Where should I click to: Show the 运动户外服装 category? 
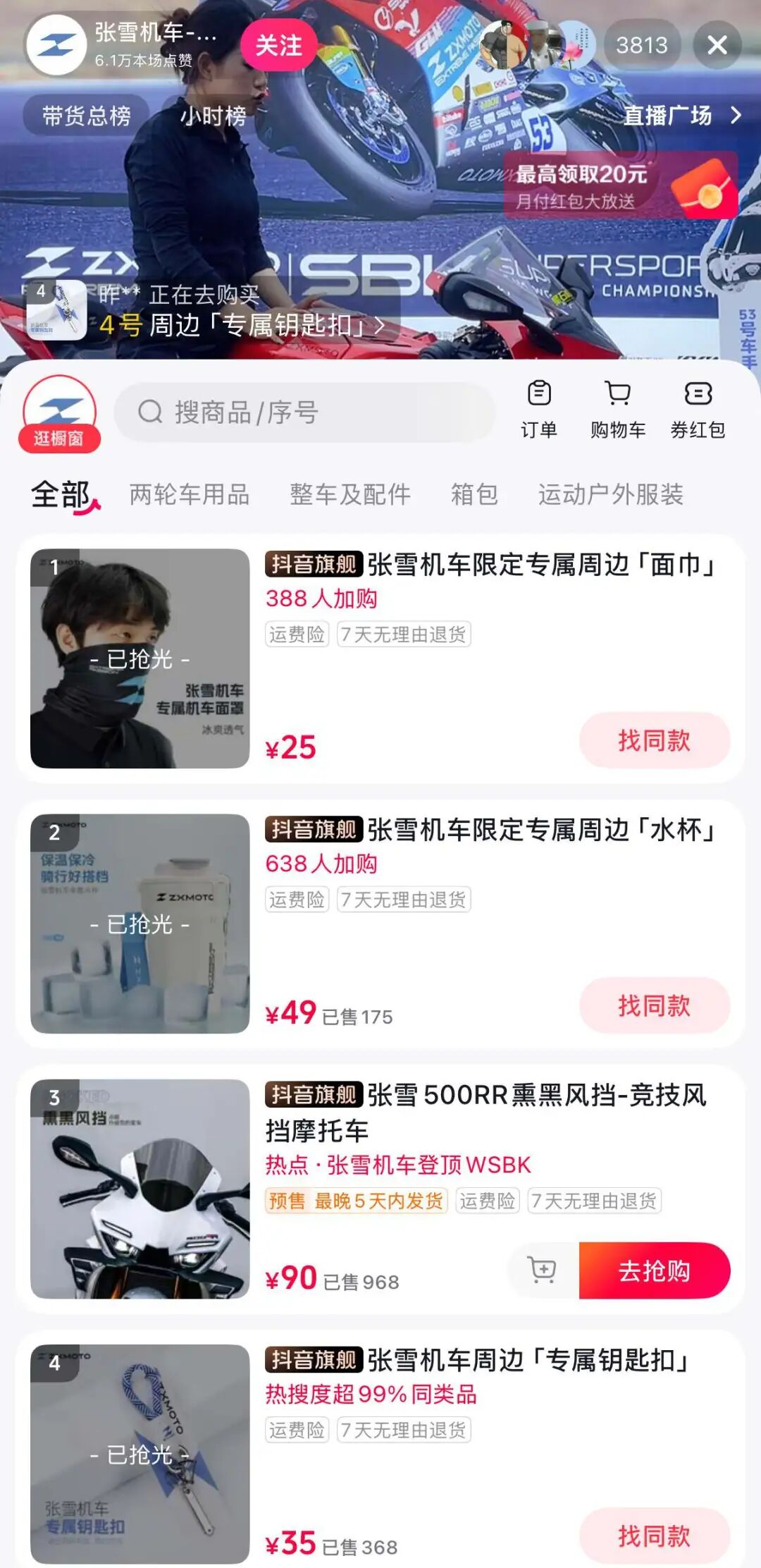pyautogui.click(x=610, y=495)
